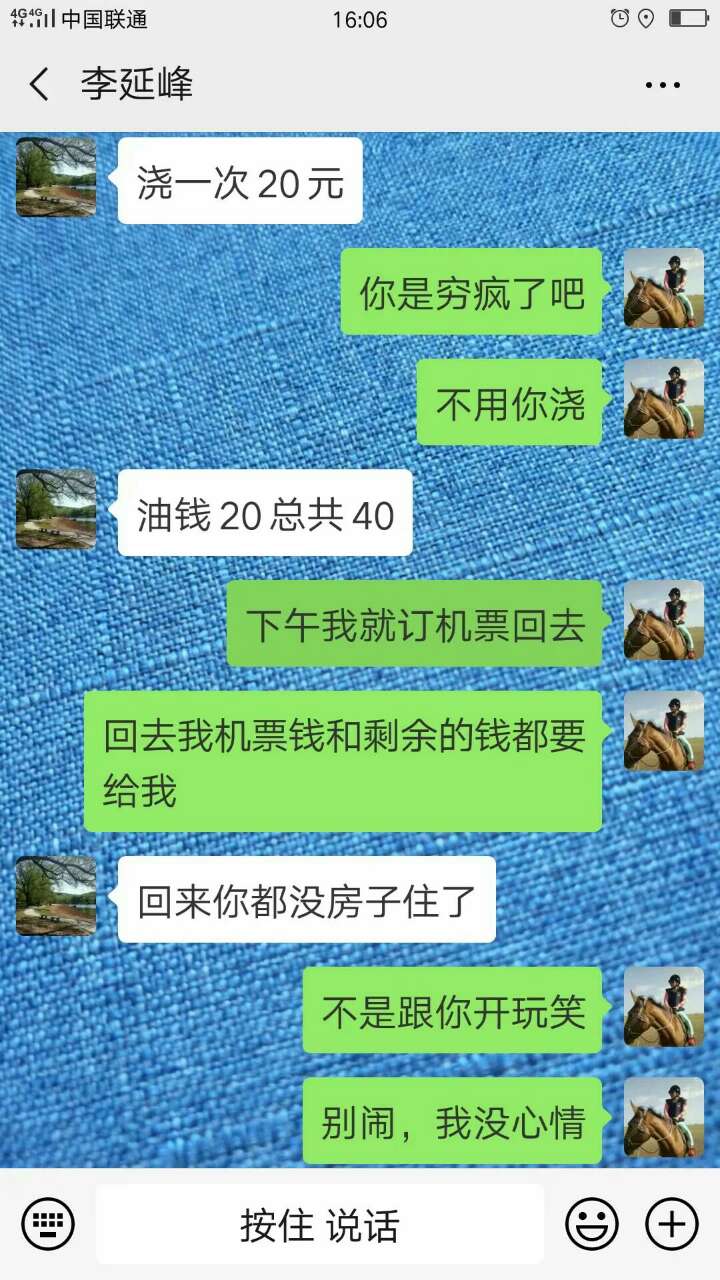Open 李延峰's avatar beside 浇一次20元

(56, 177)
